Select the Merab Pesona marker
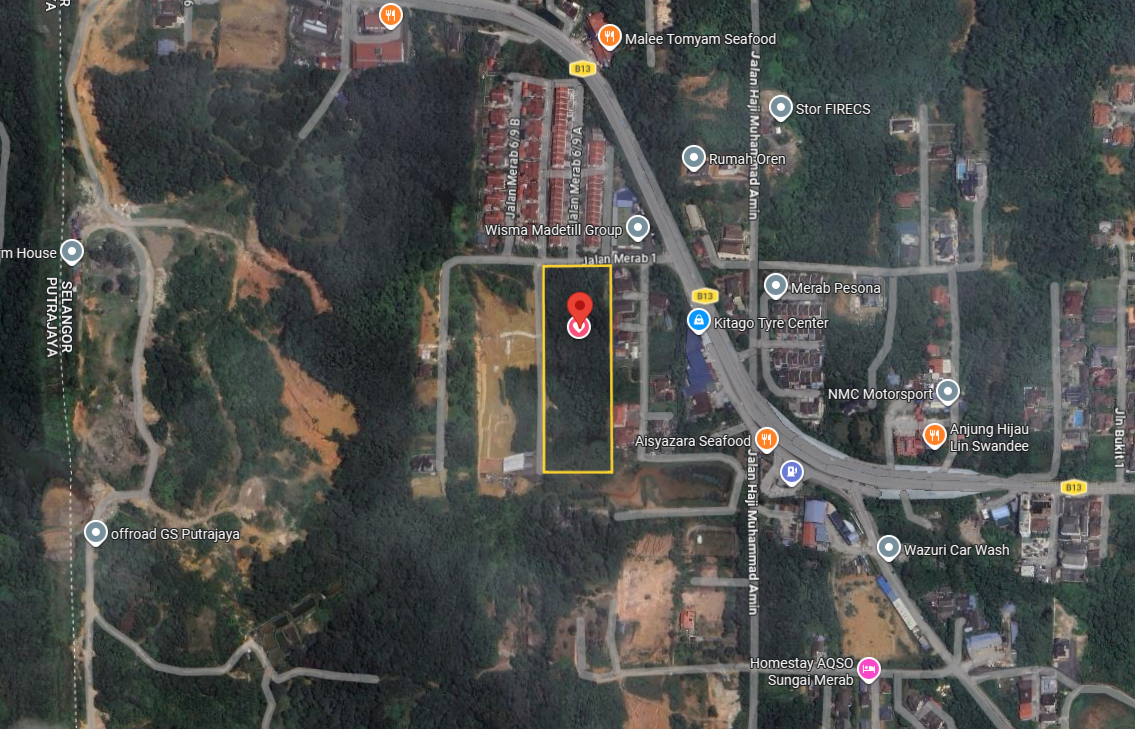The width and height of the screenshot is (1135, 729). [775, 287]
